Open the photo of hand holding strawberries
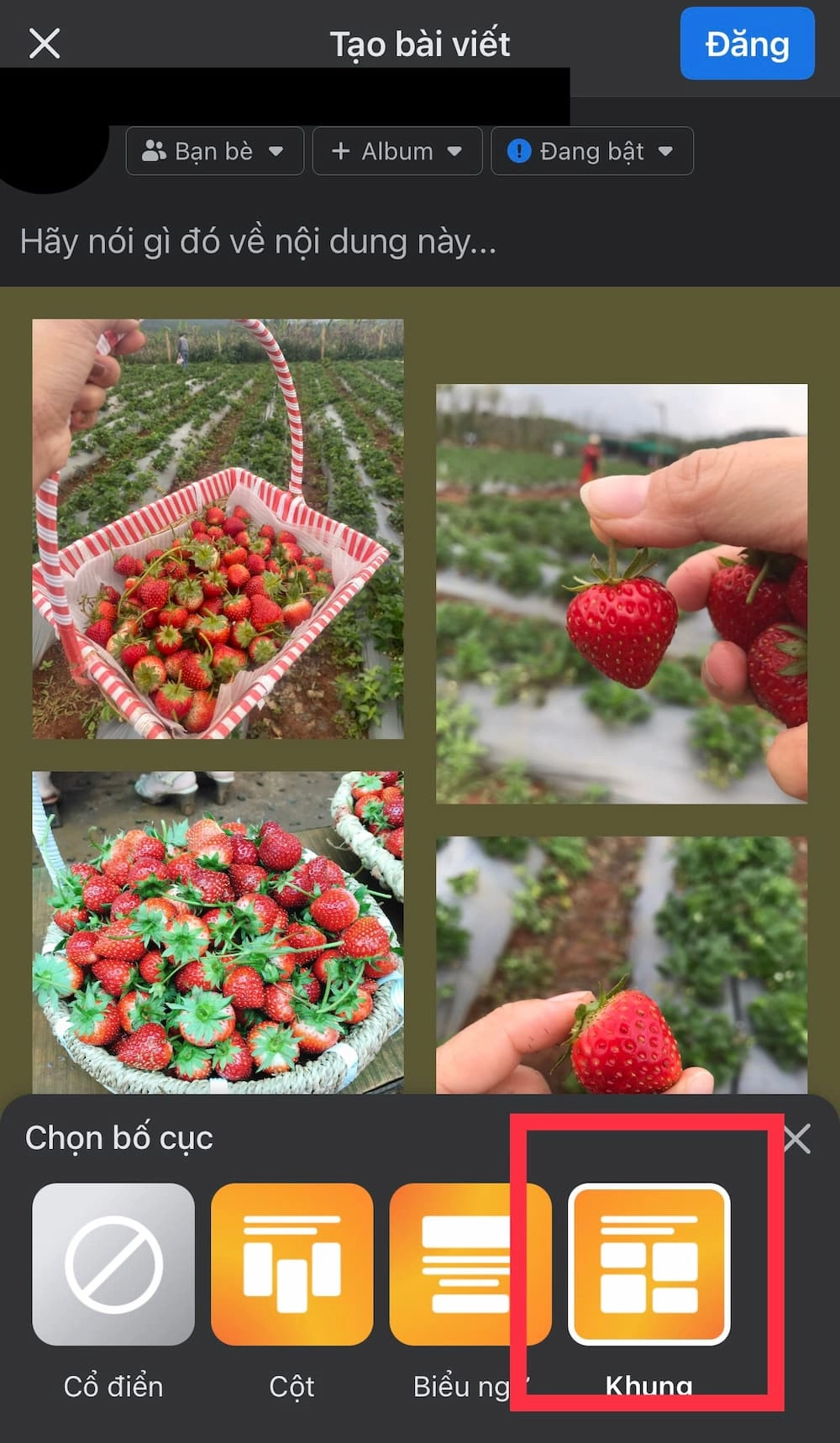 (x=622, y=593)
